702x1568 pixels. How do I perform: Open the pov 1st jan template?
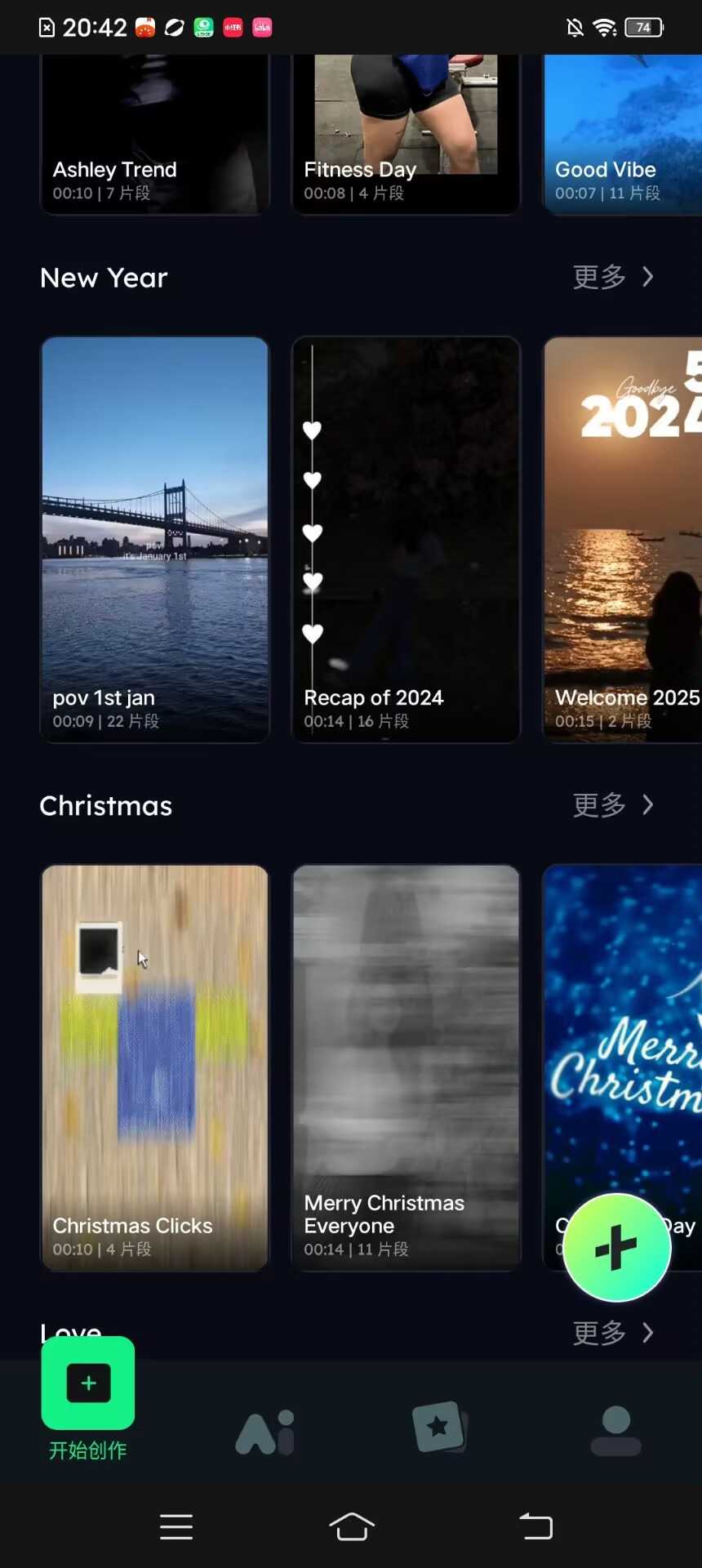point(154,539)
